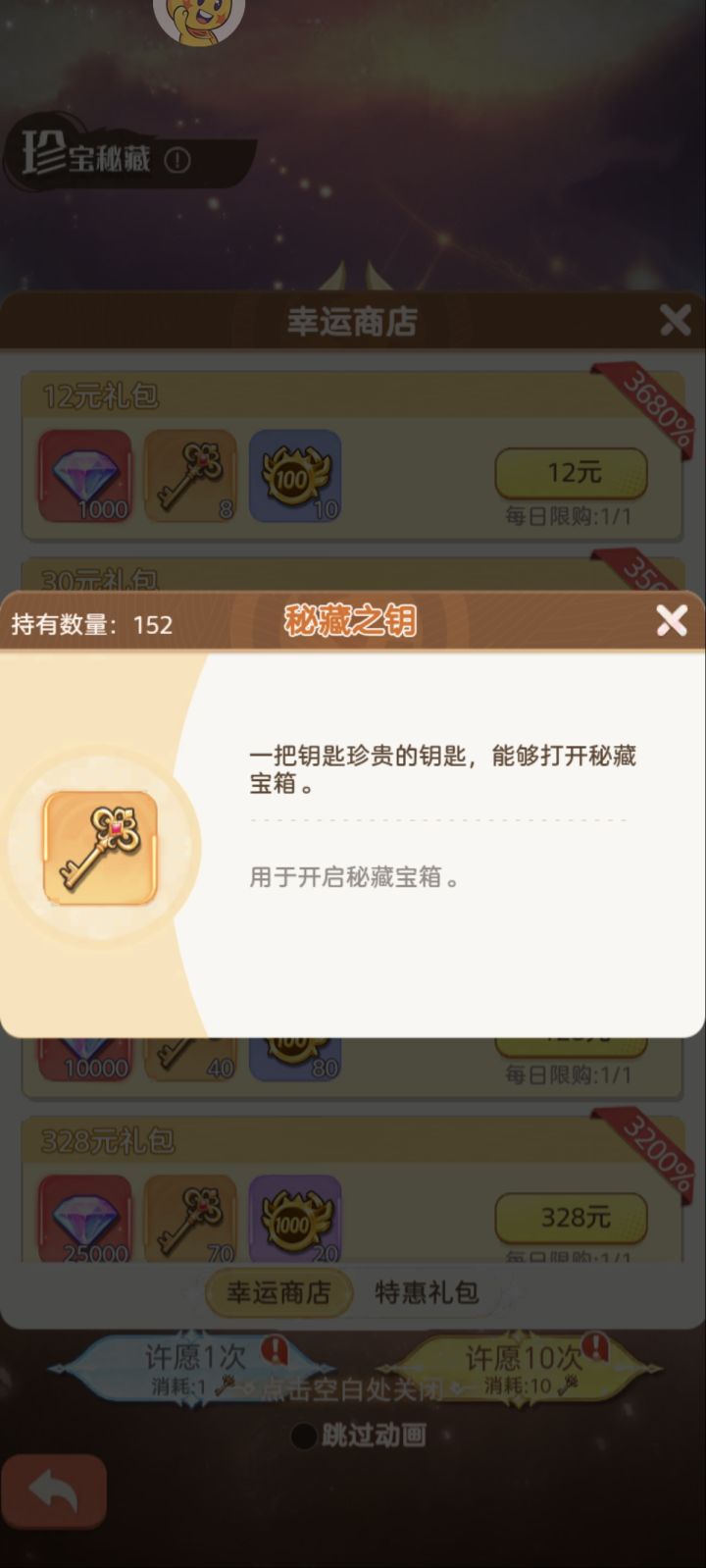
Task: Select the diamond icon in the 12元礼包
Action: point(83,477)
